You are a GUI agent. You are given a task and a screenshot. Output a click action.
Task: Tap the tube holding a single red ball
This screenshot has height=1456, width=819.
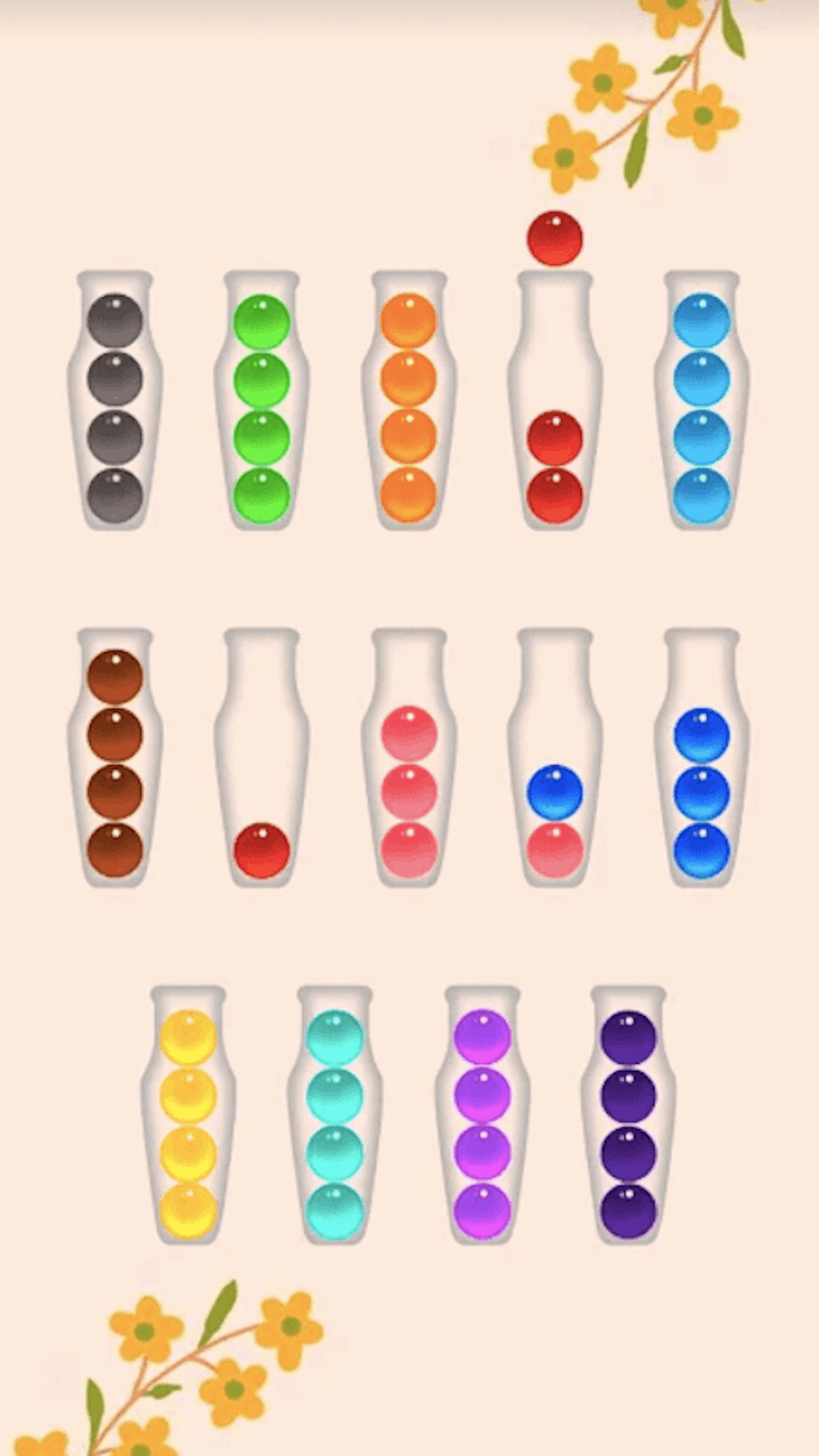point(262,758)
